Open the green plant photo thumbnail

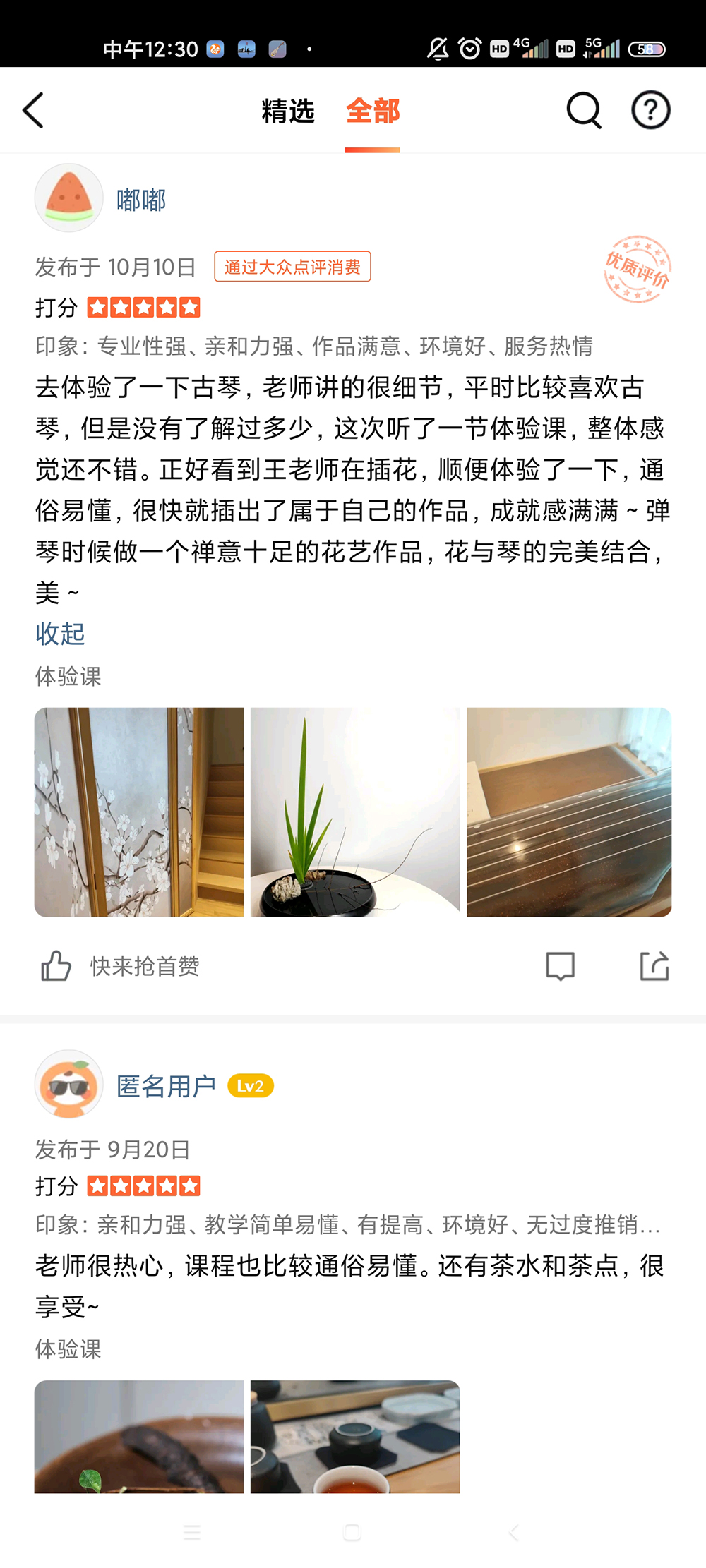(x=354, y=810)
